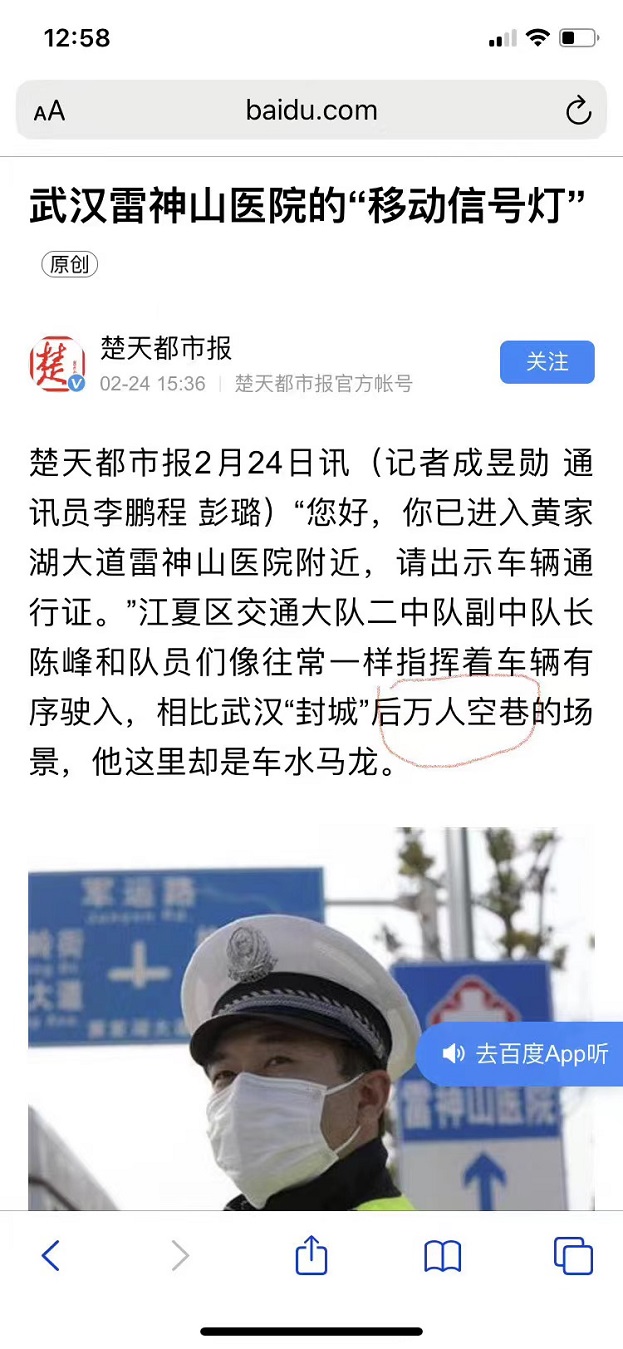Show all open Safari tabs
623x1349 pixels.
pos(573,1255)
